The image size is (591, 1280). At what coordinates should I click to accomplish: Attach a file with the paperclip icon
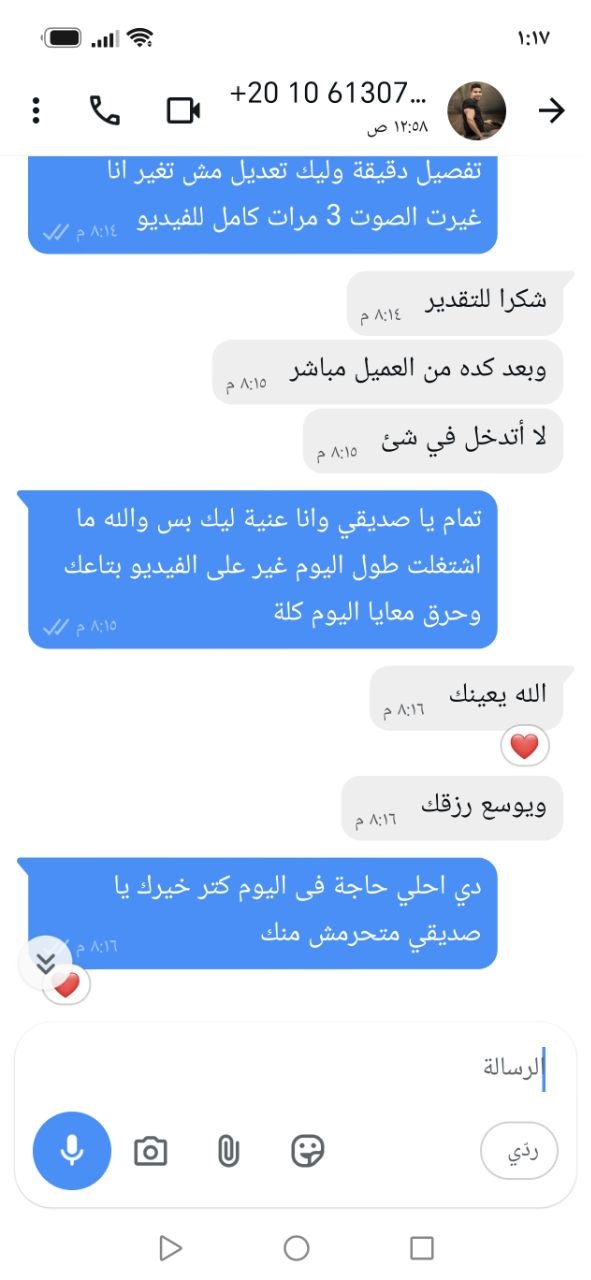229,1152
